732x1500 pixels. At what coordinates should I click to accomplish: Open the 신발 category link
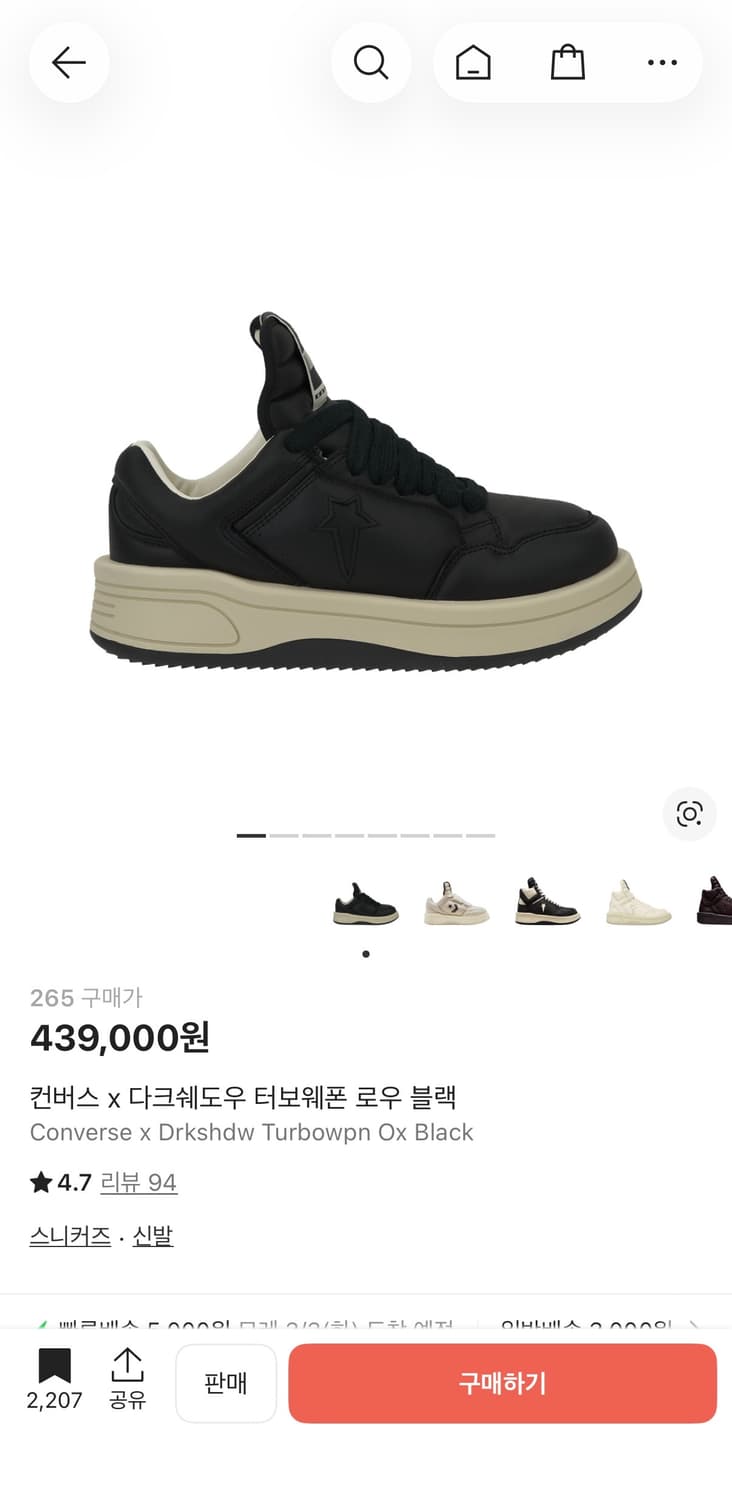tap(152, 1237)
